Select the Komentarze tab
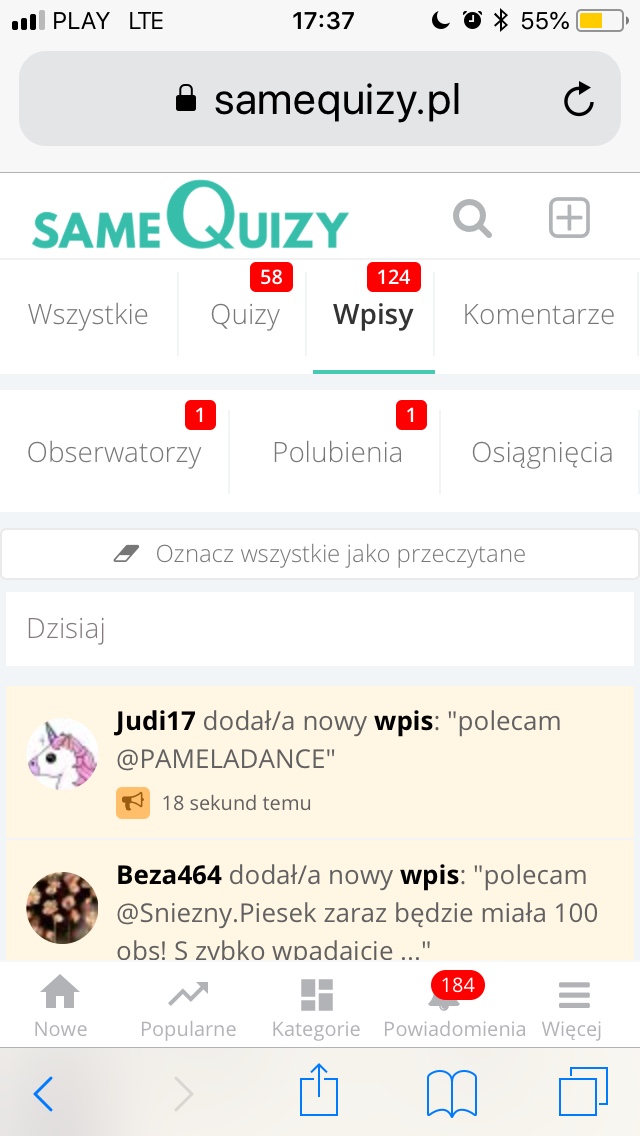640x1136 pixels. click(538, 315)
